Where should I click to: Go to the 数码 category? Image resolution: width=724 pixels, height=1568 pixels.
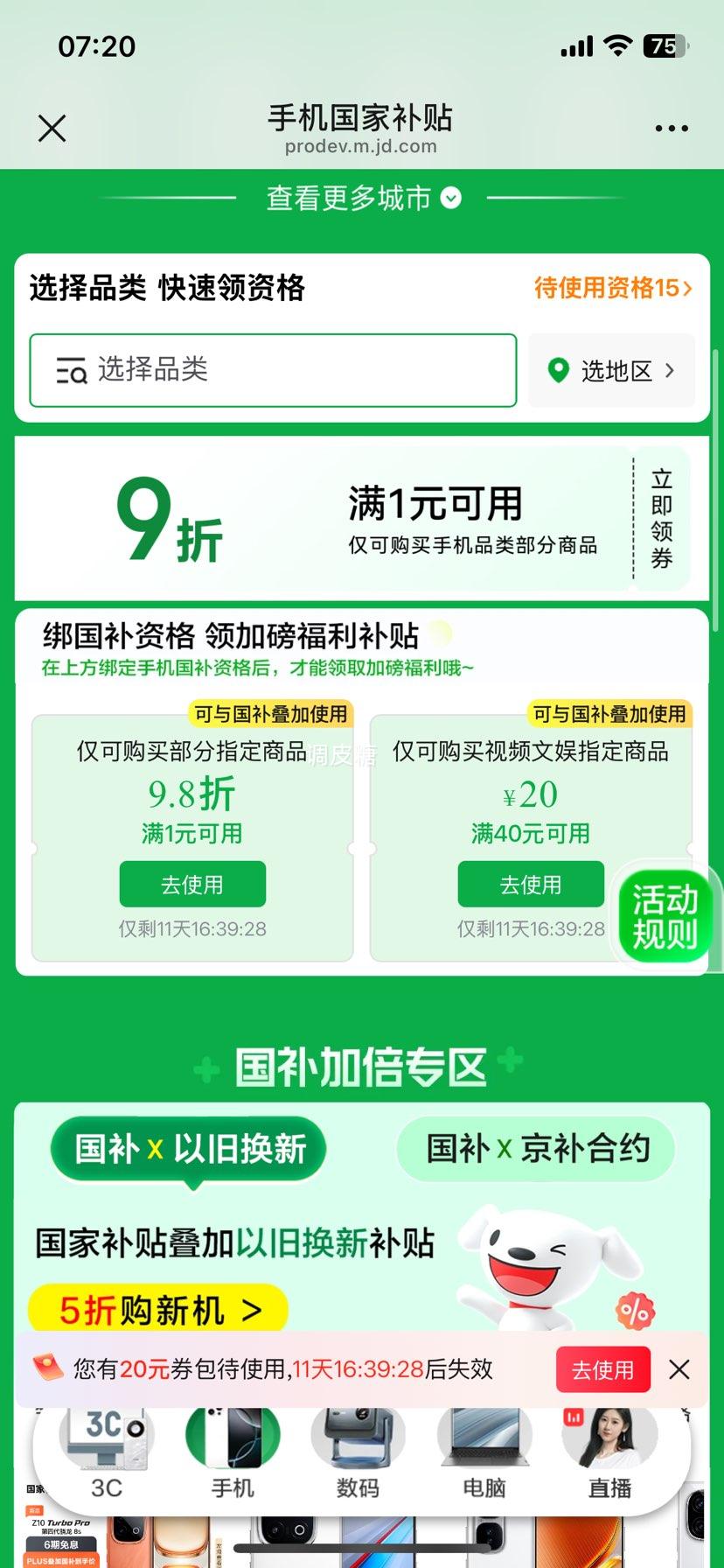[358, 1454]
